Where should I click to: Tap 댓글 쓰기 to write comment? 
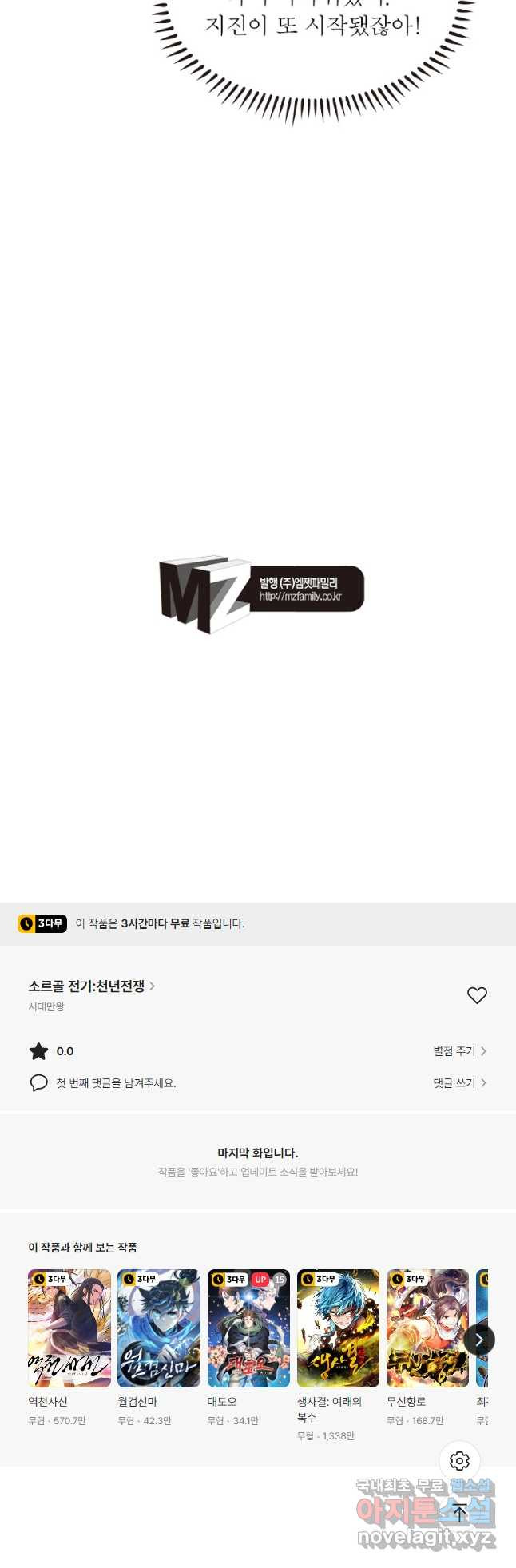pyautogui.click(x=459, y=1083)
